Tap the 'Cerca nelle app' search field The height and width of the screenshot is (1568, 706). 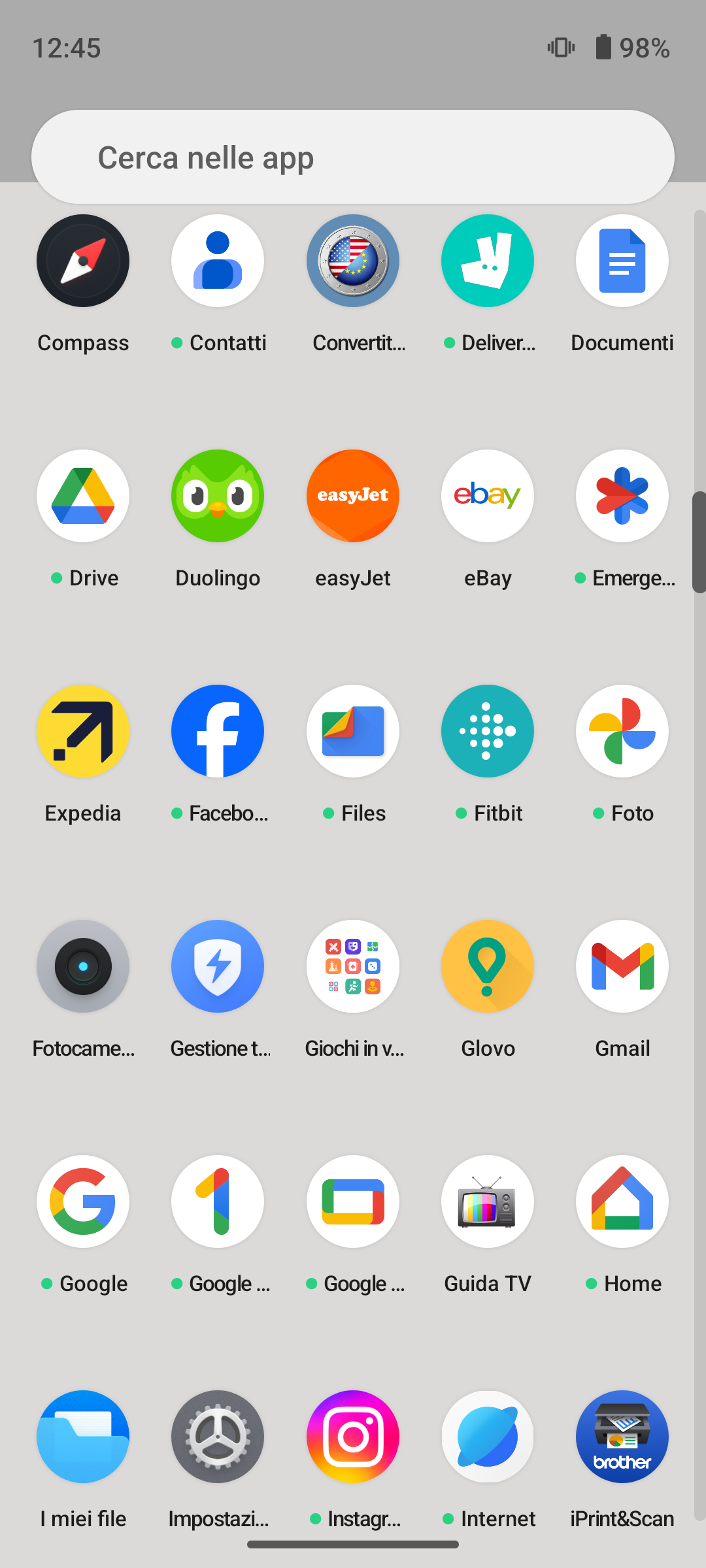point(353,157)
